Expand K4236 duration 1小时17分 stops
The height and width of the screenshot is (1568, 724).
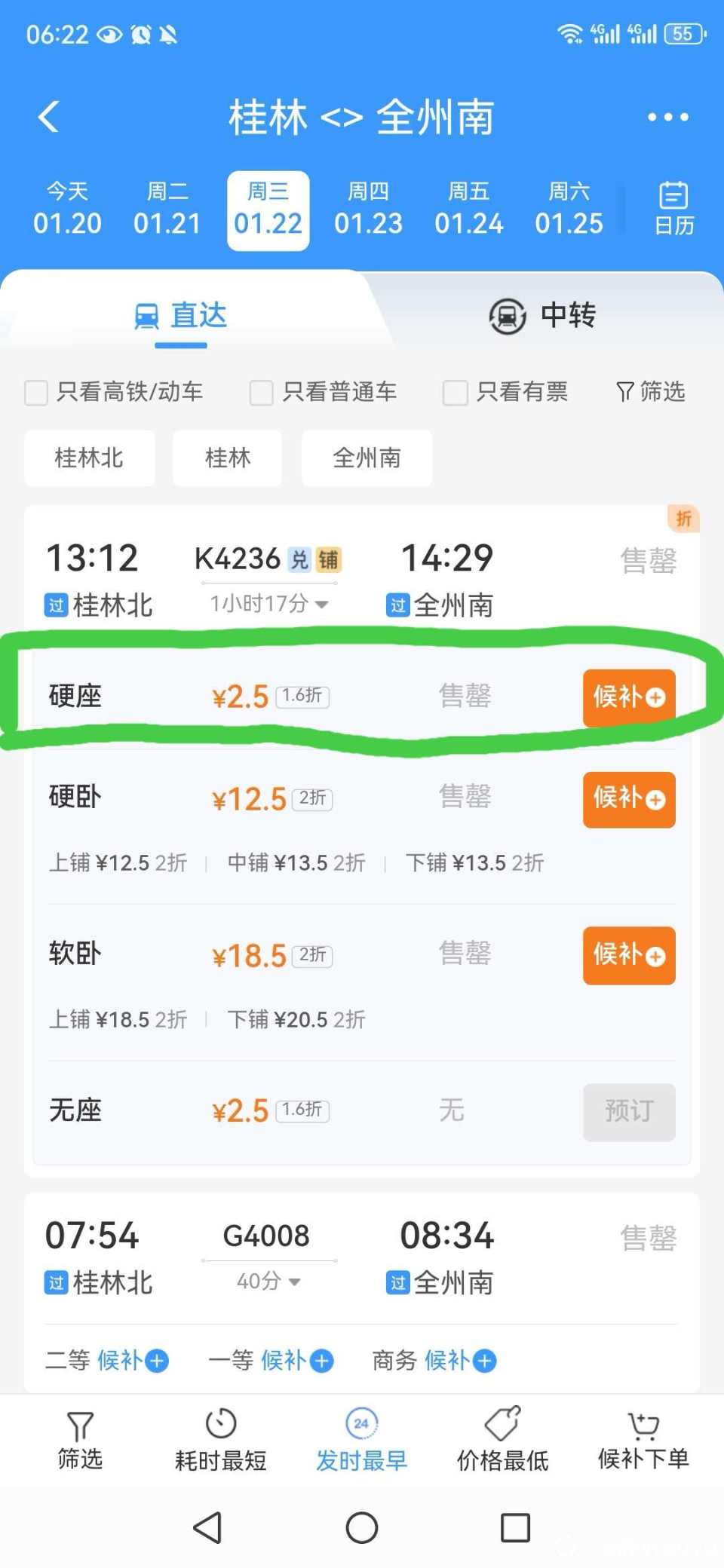(268, 604)
